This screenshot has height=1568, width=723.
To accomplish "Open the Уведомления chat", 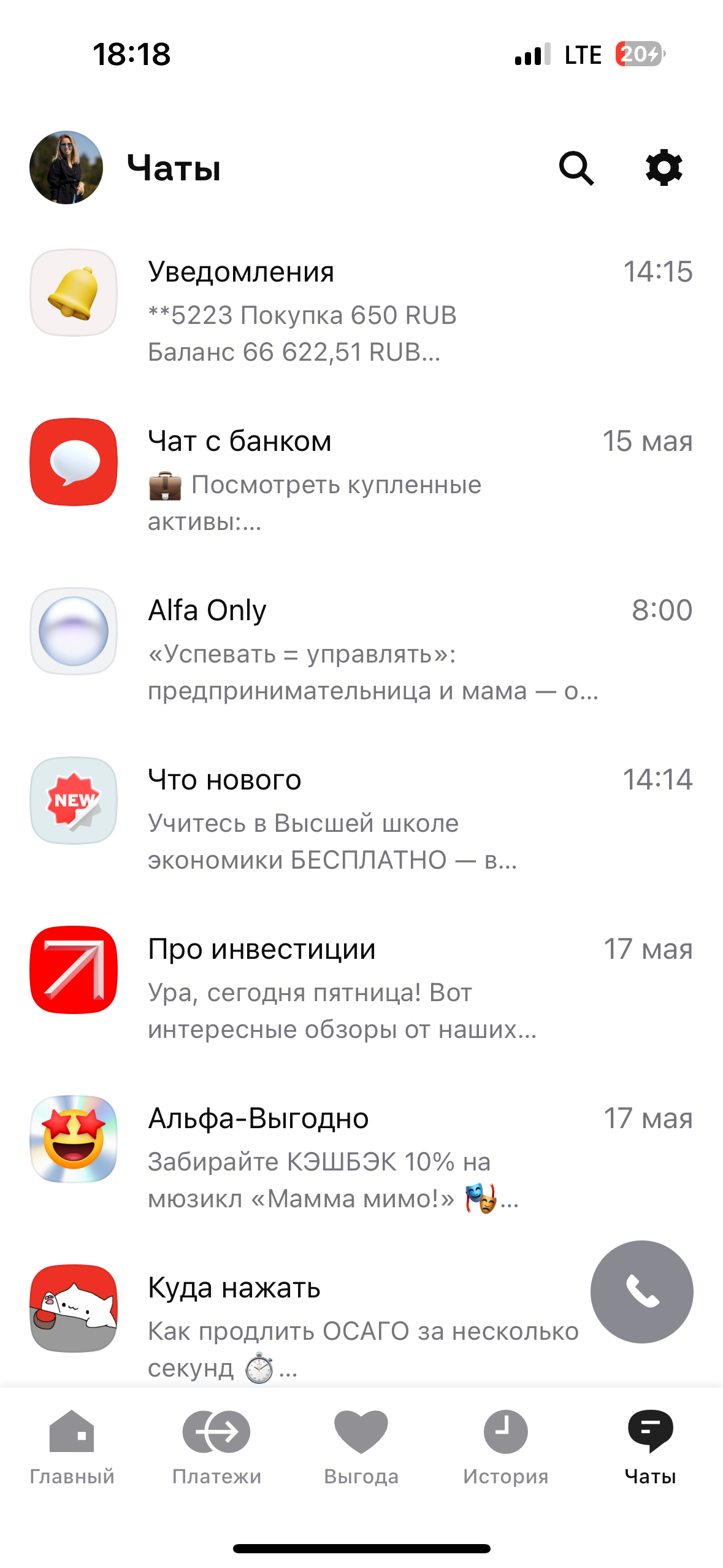I will 362,311.
